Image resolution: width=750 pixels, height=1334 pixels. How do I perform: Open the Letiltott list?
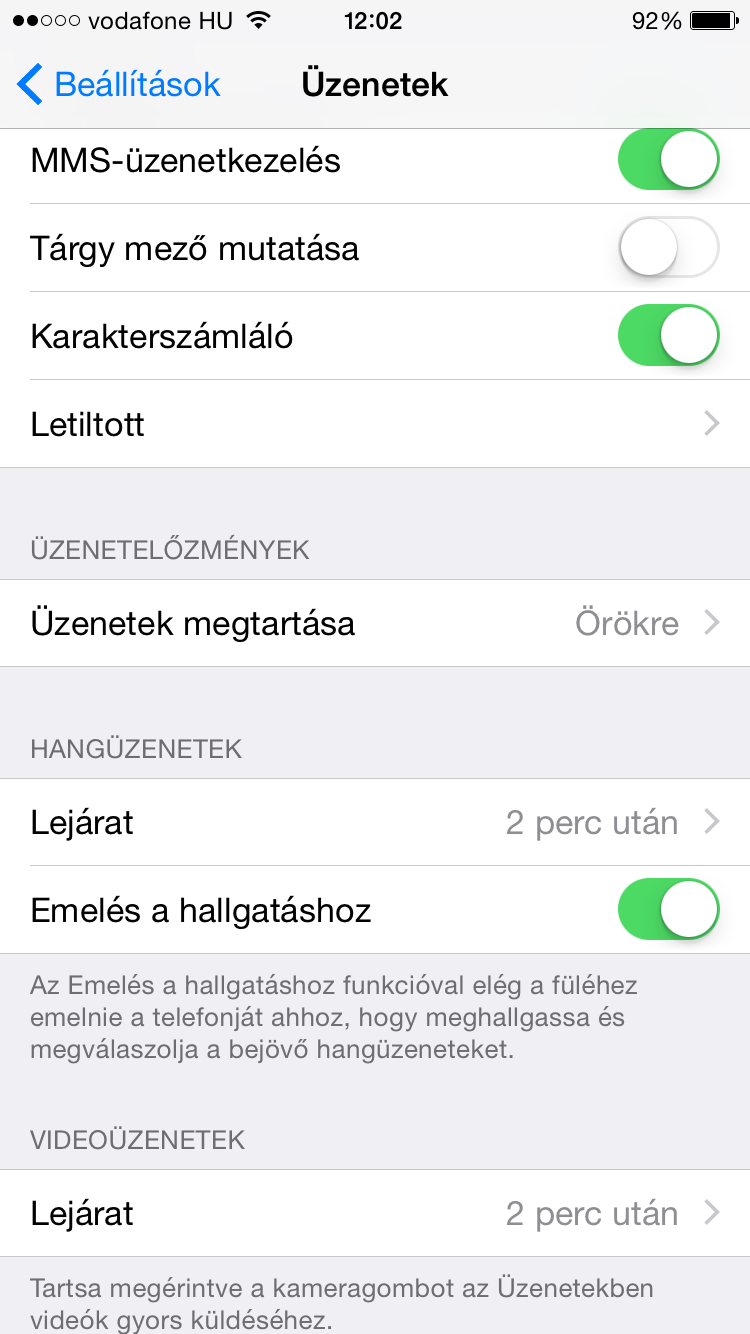375,424
